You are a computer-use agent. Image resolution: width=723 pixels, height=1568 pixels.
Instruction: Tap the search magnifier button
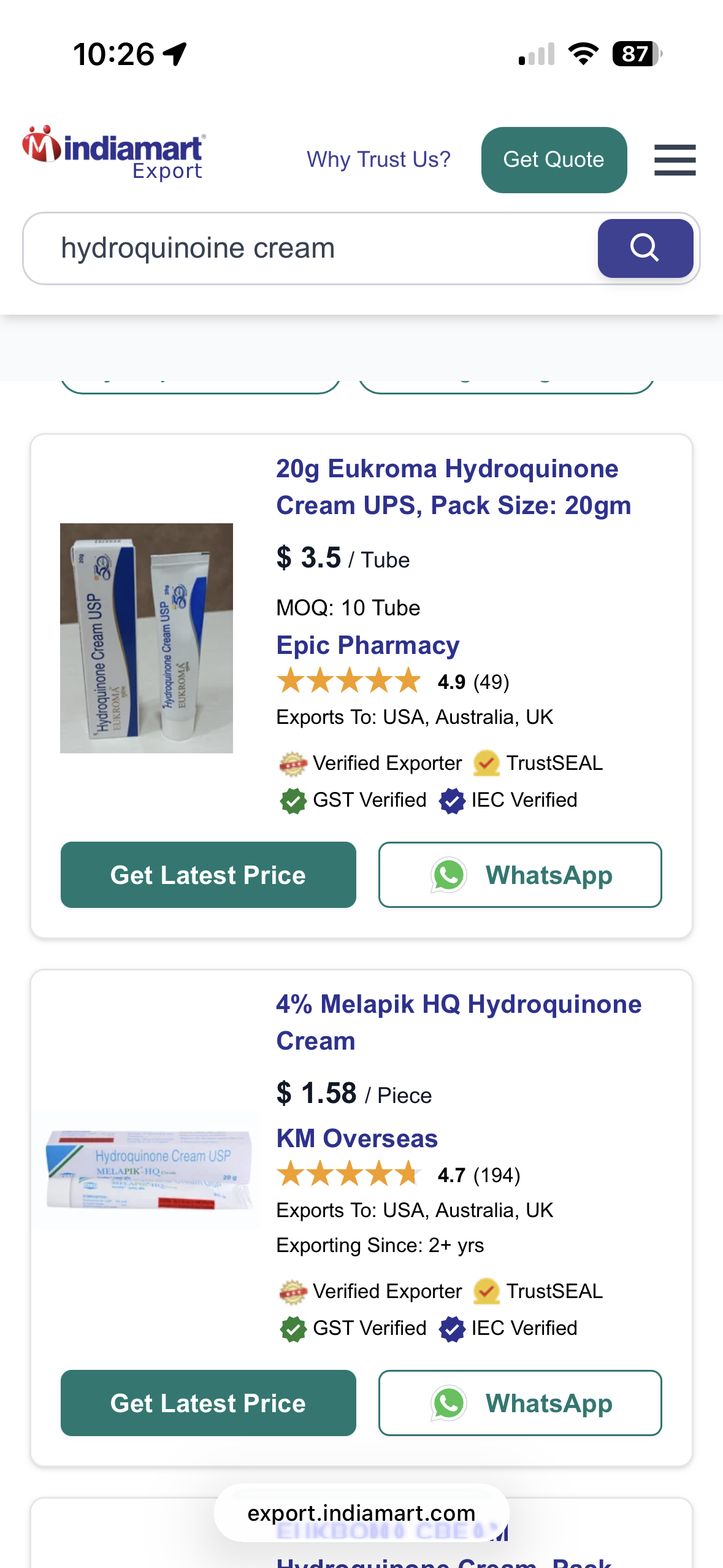point(645,248)
